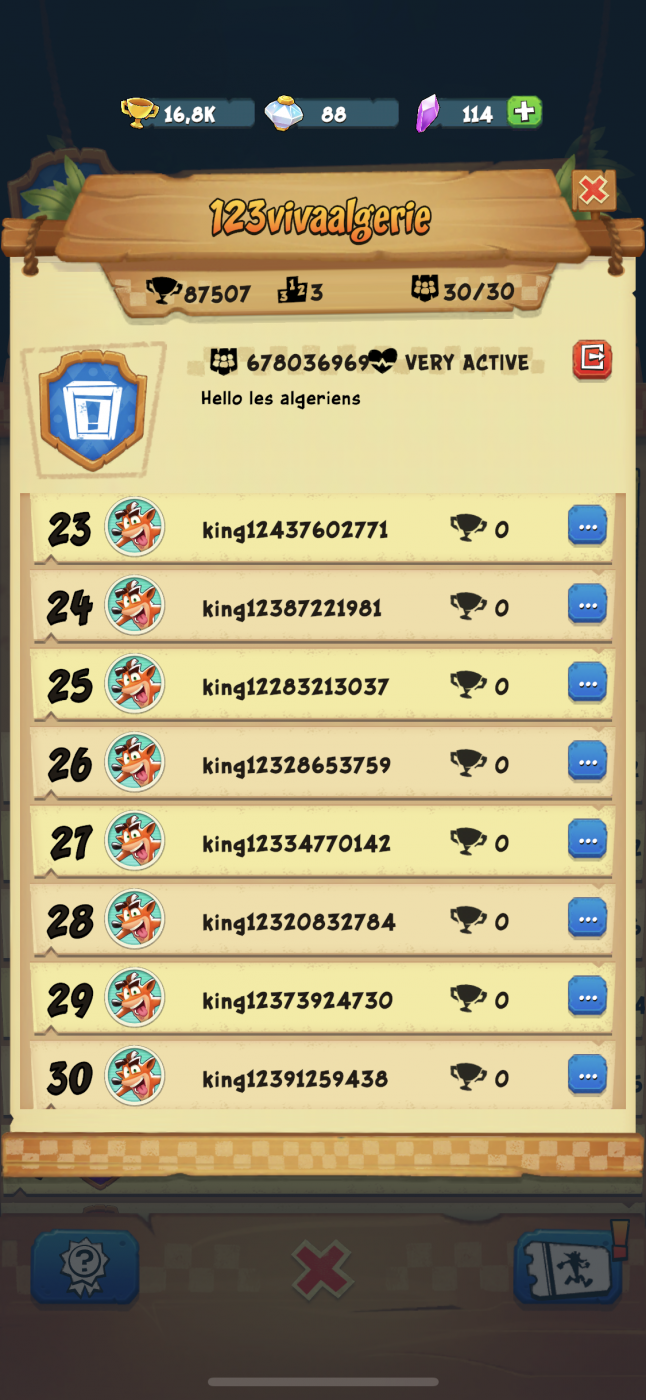Screen dimensions: 646x1400
Task: Leave the team with the red exit button
Action: pos(592,359)
